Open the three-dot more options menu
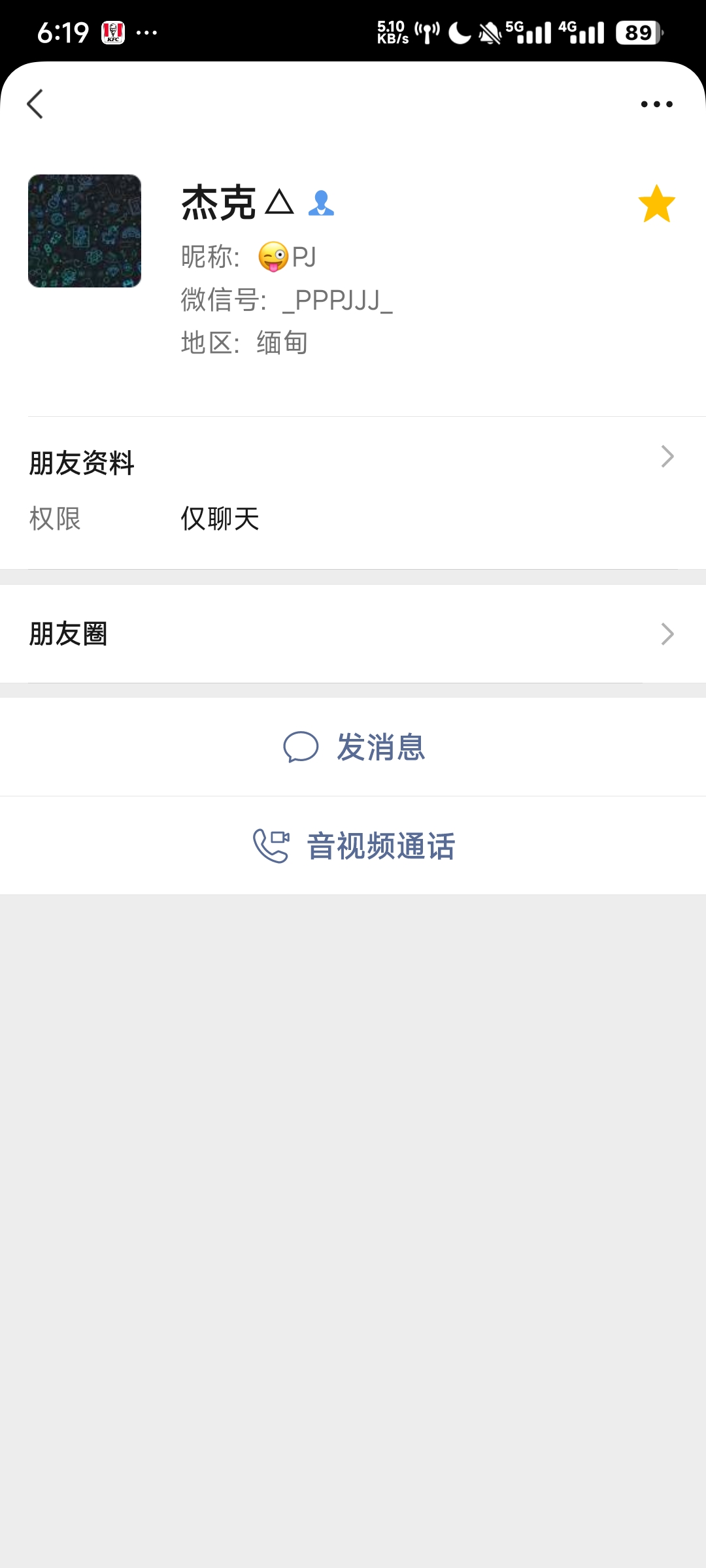The image size is (706, 1568). click(x=656, y=105)
